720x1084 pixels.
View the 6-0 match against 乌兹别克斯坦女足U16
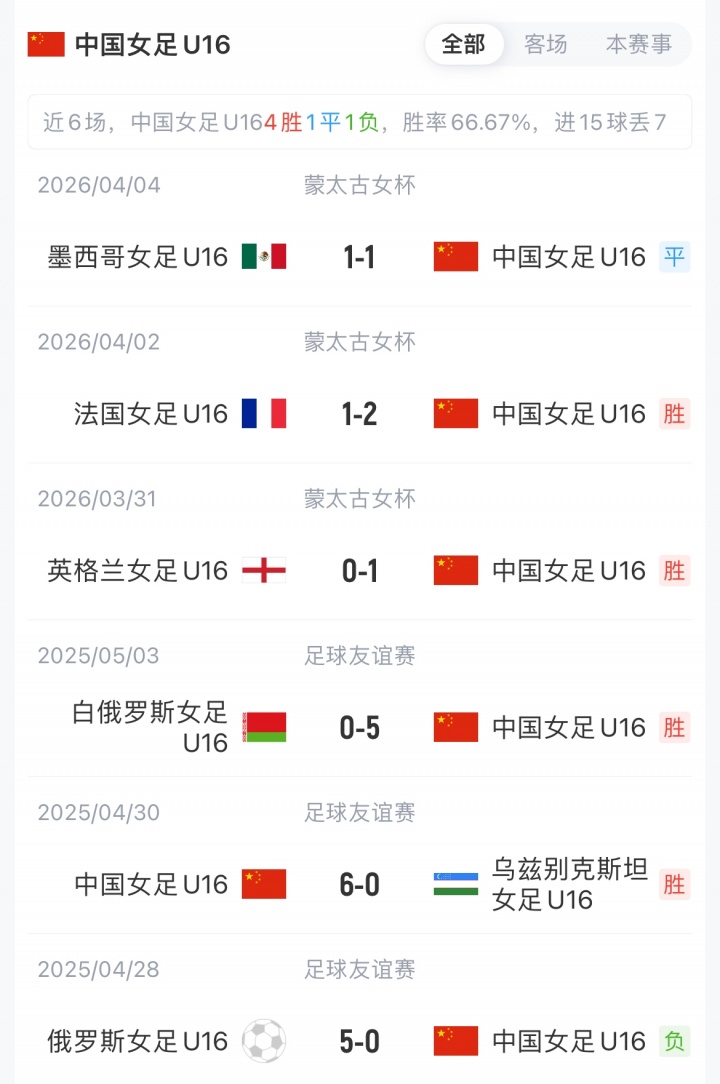click(360, 884)
